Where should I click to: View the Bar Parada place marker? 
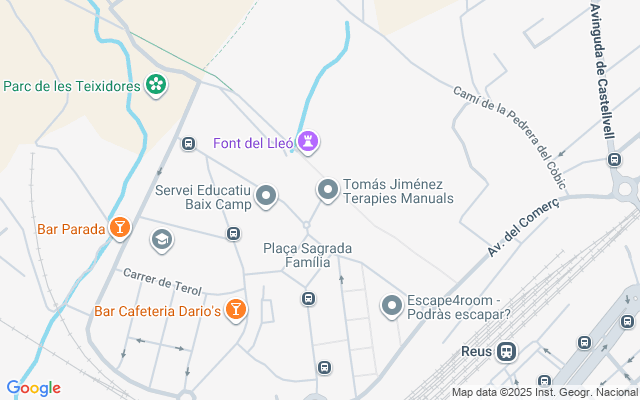coord(120,229)
